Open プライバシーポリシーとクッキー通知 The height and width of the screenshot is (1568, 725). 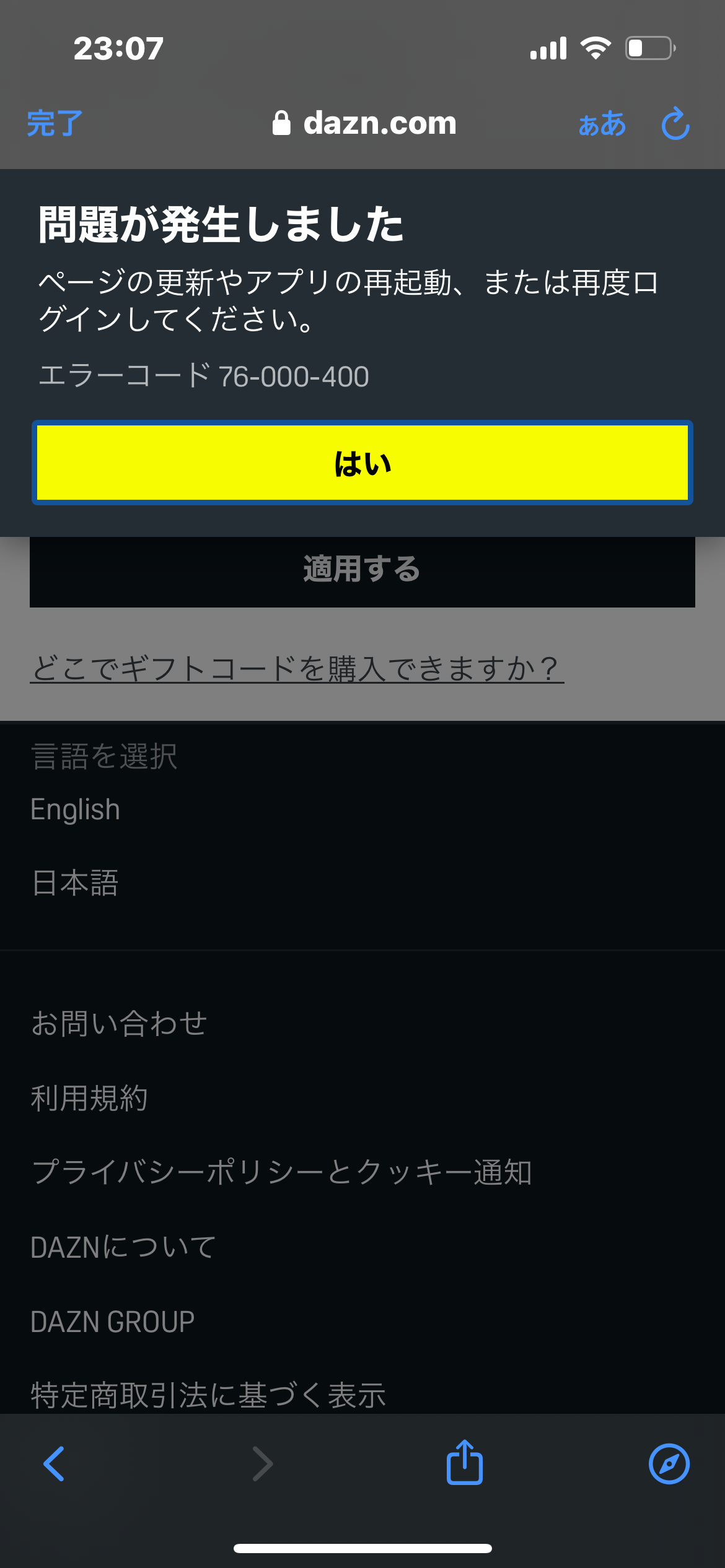click(x=282, y=1172)
